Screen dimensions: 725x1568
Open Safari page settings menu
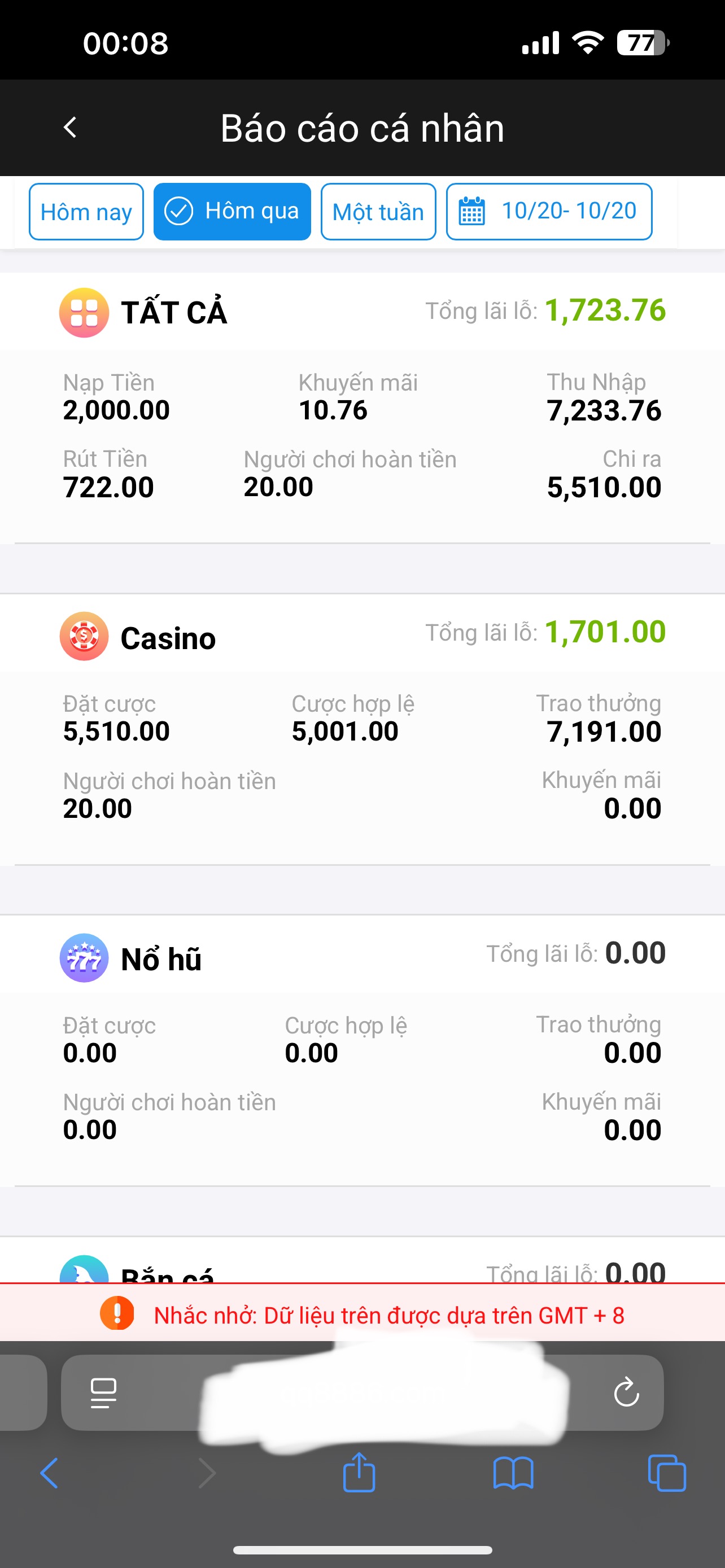pos(103,1392)
